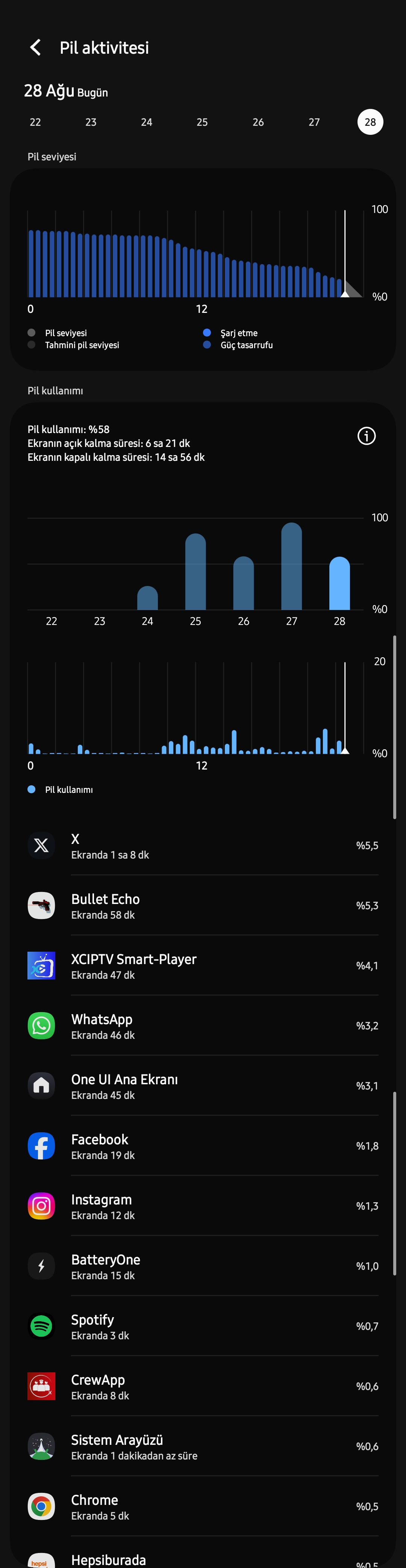Select the bar for day 27
This screenshot has height=1568, width=406.
291,566
